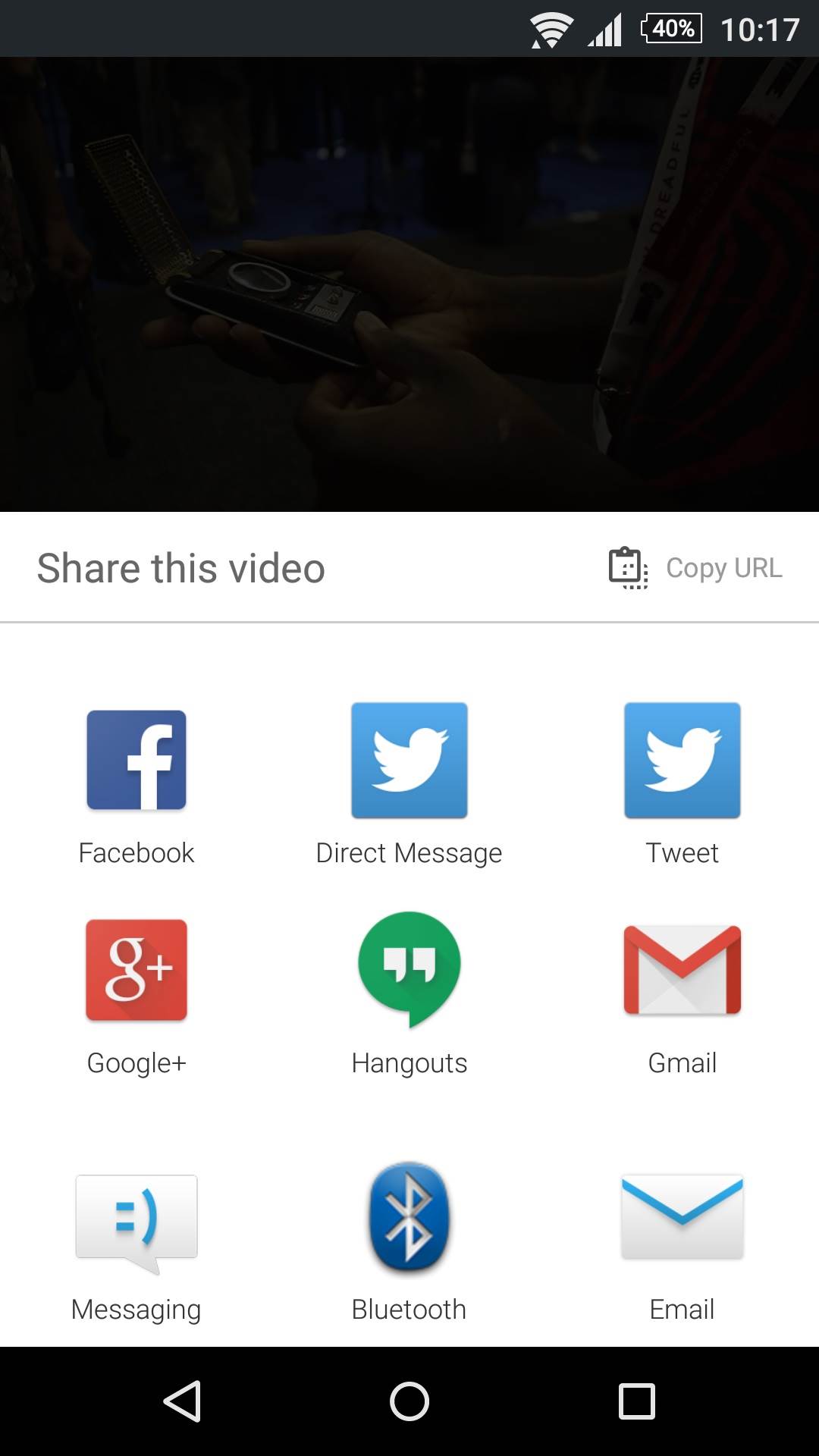Viewport: 819px width, 1456px height.
Task: Copy the video URL
Action: coord(696,568)
